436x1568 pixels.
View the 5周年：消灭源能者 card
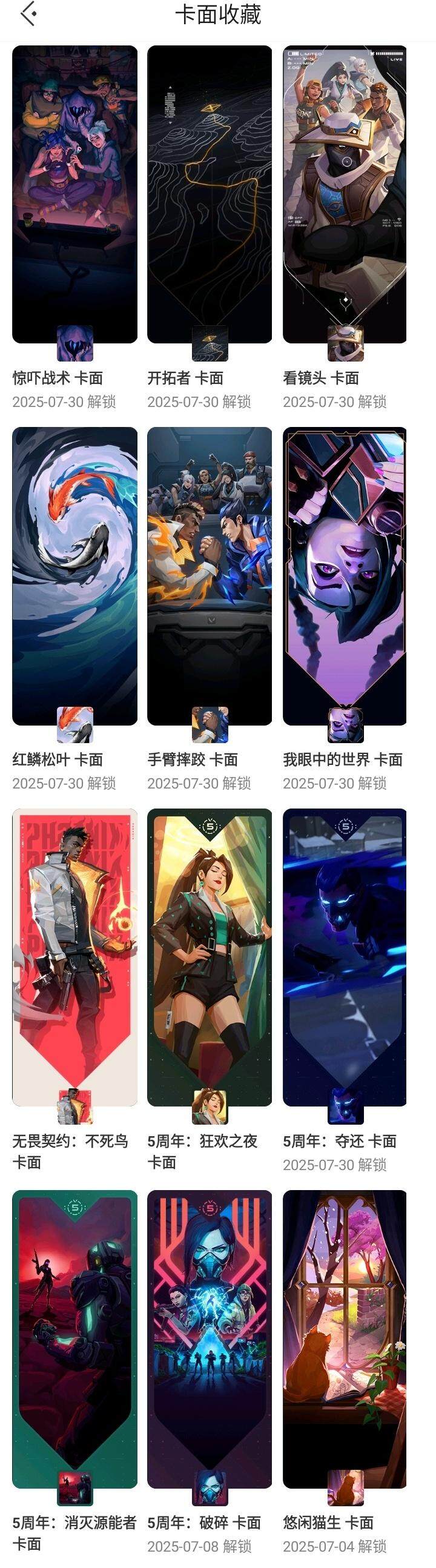pos(74,1338)
